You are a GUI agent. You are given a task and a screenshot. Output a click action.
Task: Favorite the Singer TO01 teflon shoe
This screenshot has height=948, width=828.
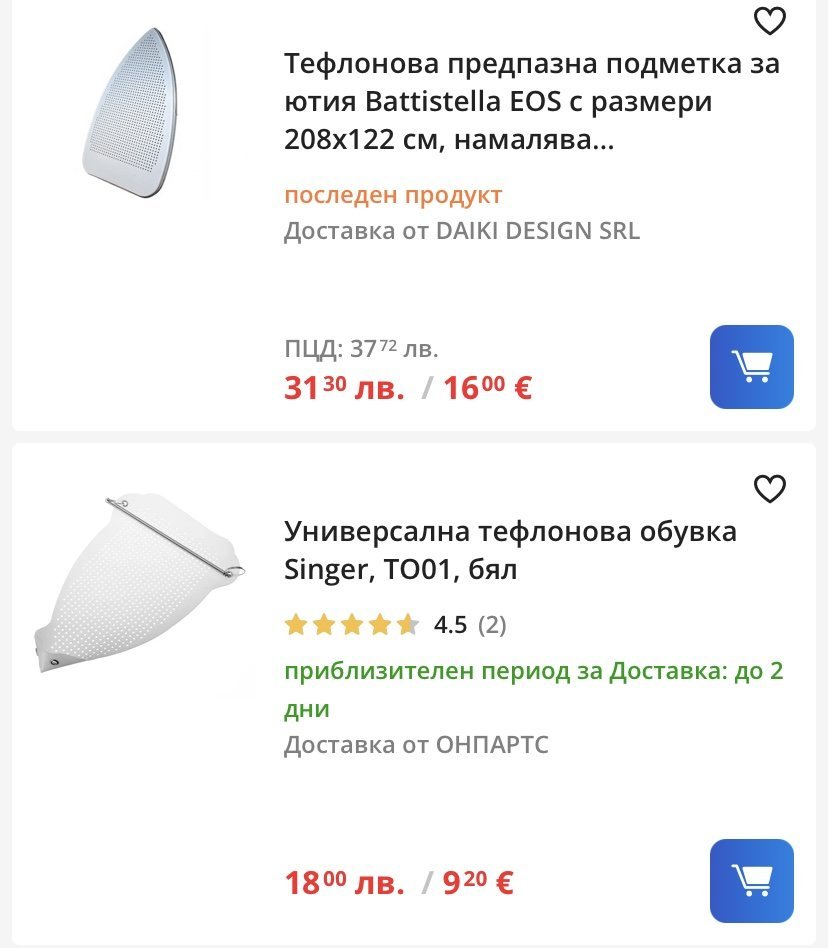click(x=769, y=489)
